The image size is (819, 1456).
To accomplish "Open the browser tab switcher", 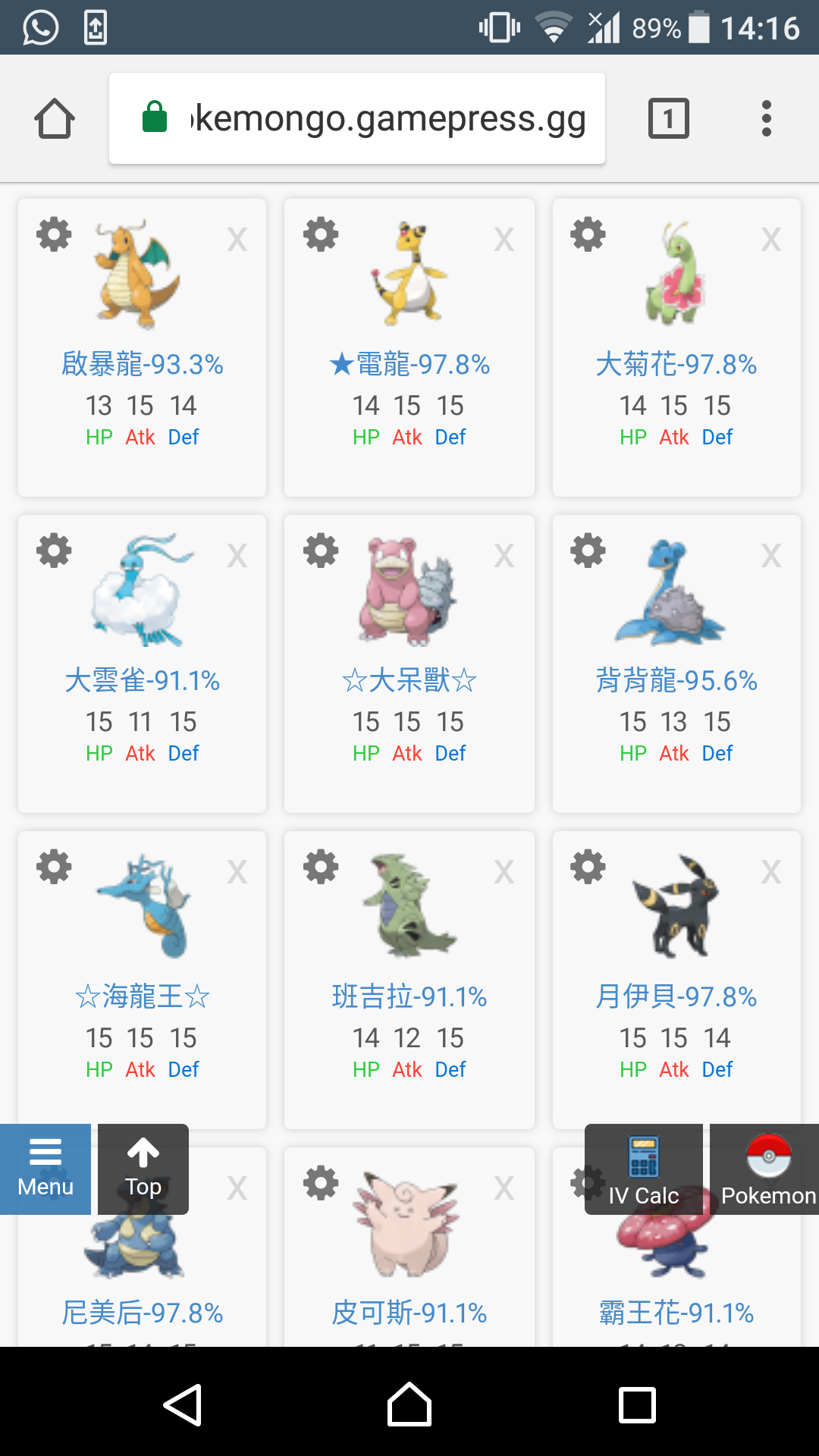I will coord(668,119).
